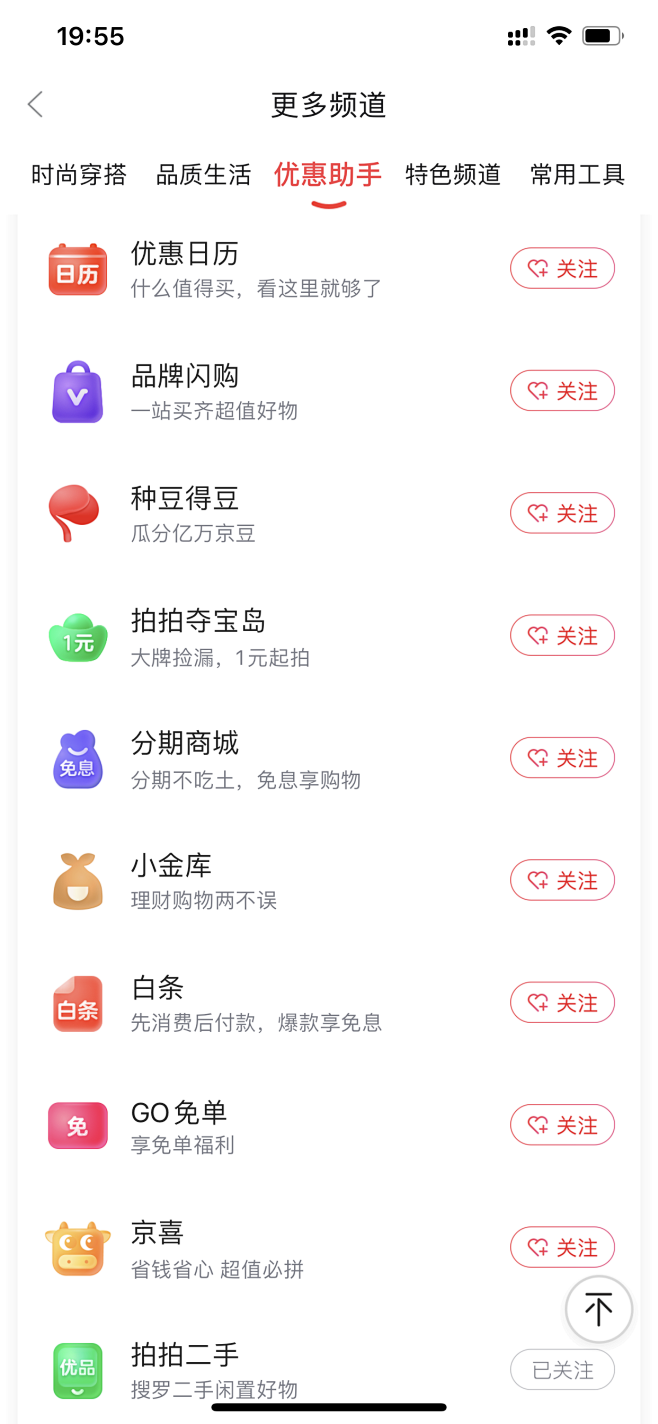This screenshot has width=658, height=1424.
Task: Open the 分期商城 channel
Action: (329, 759)
